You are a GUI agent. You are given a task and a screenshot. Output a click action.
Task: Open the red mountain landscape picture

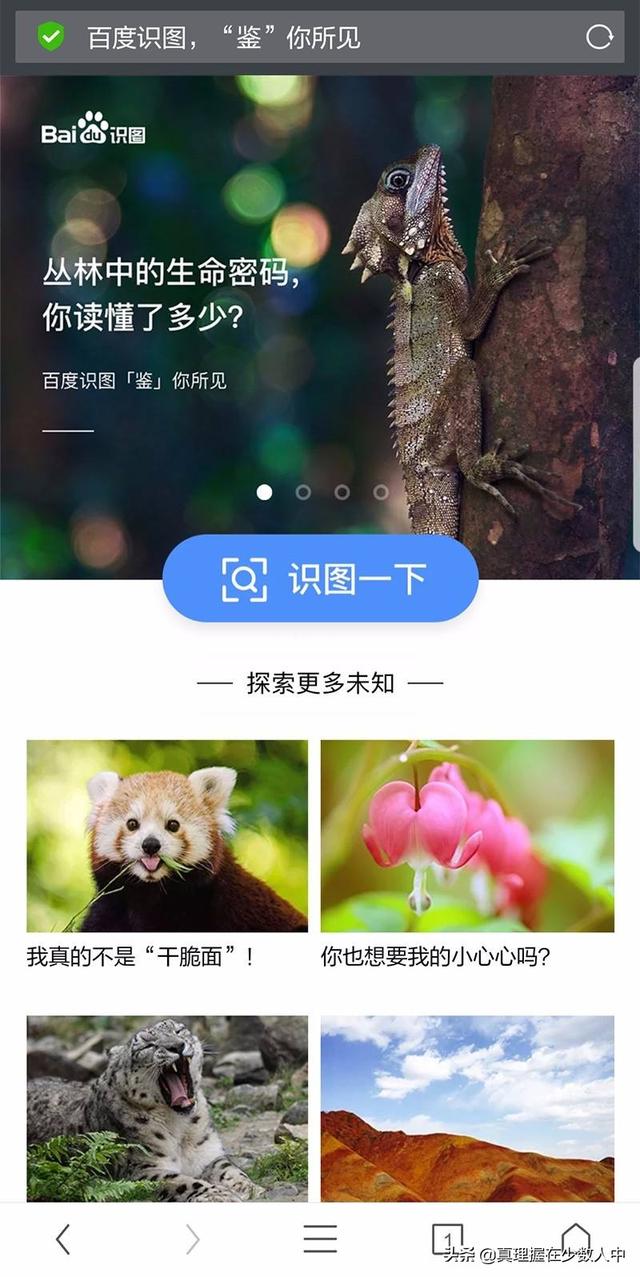(467, 1108)
